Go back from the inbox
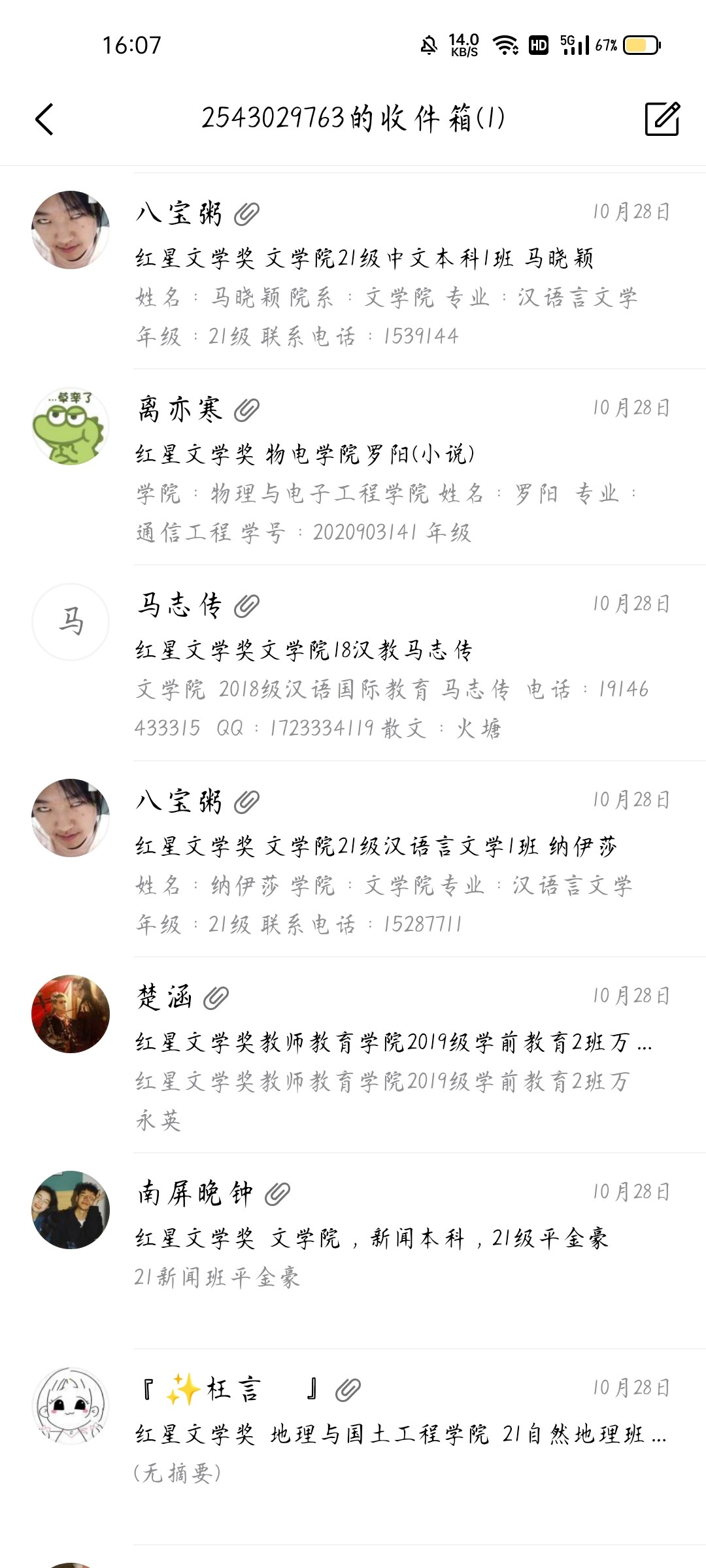Image resolution: width=706 pixels, height=1568 pixels. [x=44, y=120]
